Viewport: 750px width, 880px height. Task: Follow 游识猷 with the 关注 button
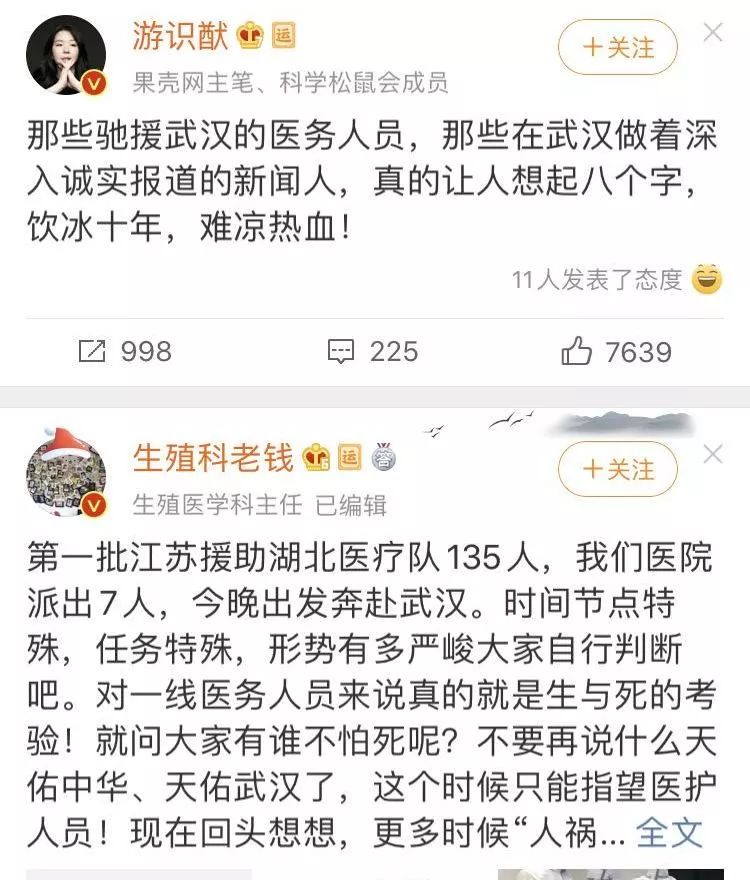pyautogui.click(x=617, y=47)
